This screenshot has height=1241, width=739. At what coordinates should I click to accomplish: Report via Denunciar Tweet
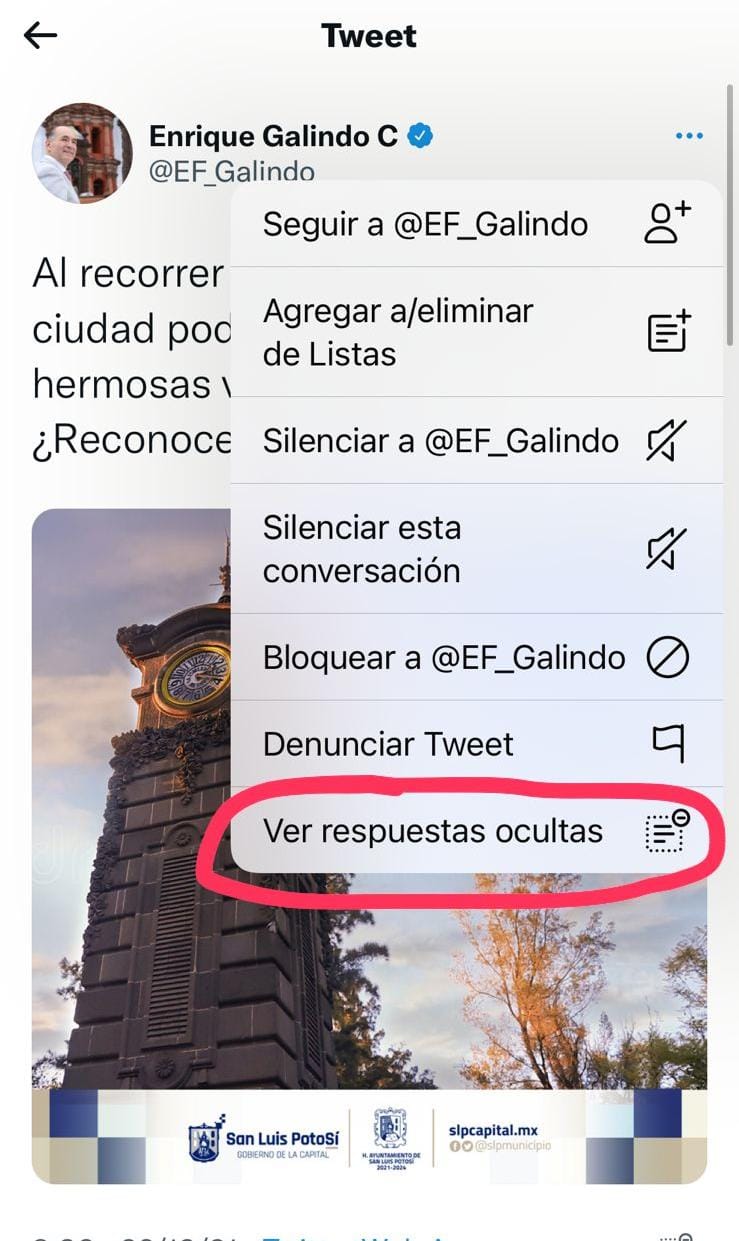coord(476,744)
